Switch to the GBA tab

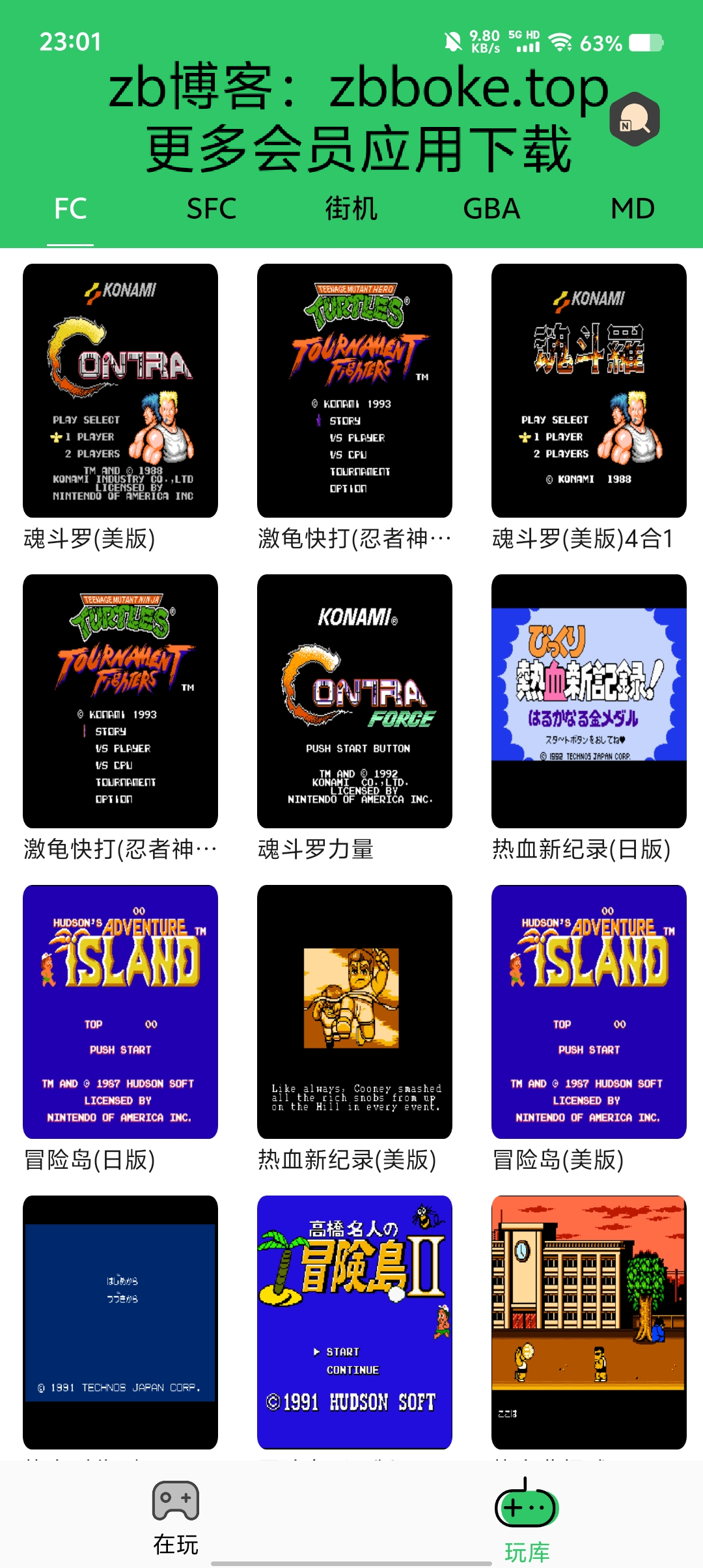tap(491, 209)
